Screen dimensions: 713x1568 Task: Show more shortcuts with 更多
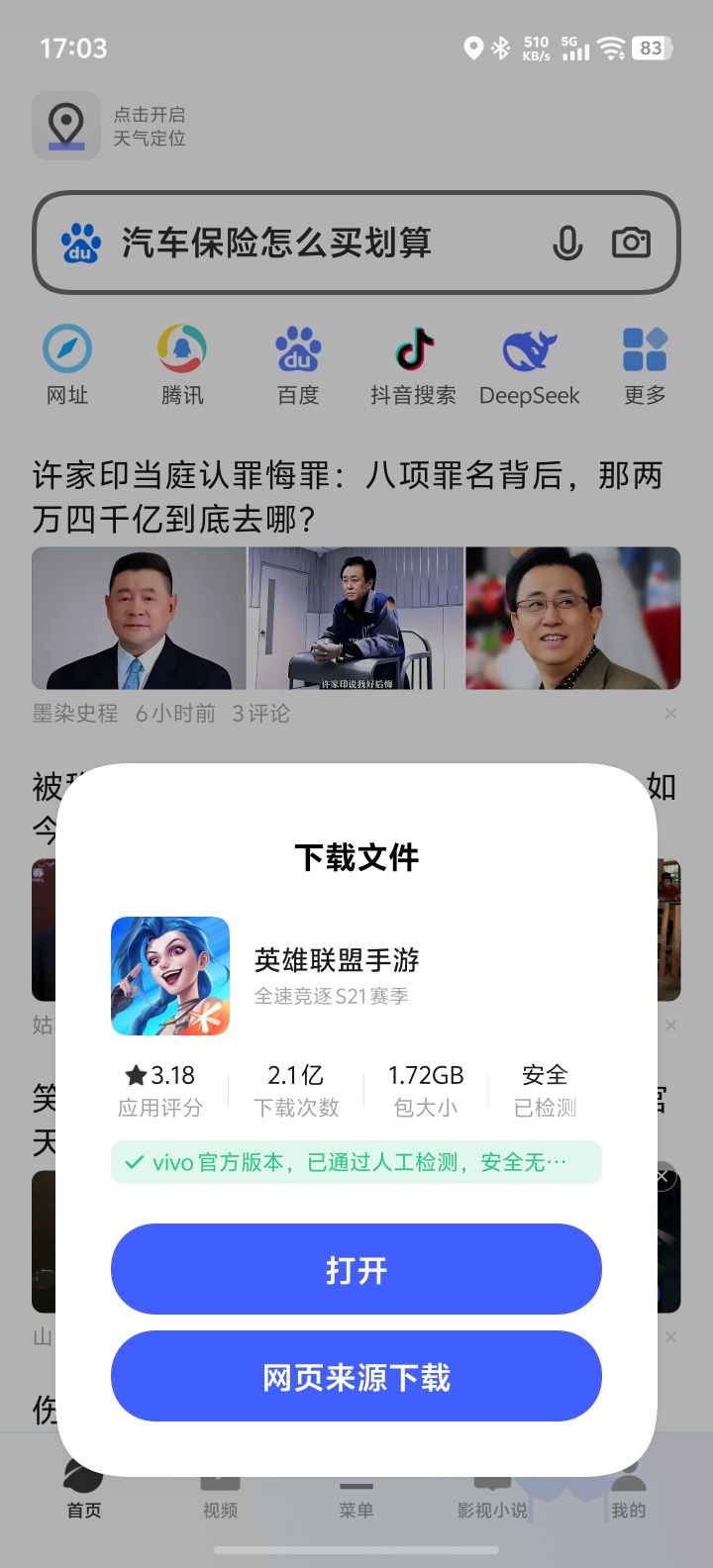(x=645, y=365)
